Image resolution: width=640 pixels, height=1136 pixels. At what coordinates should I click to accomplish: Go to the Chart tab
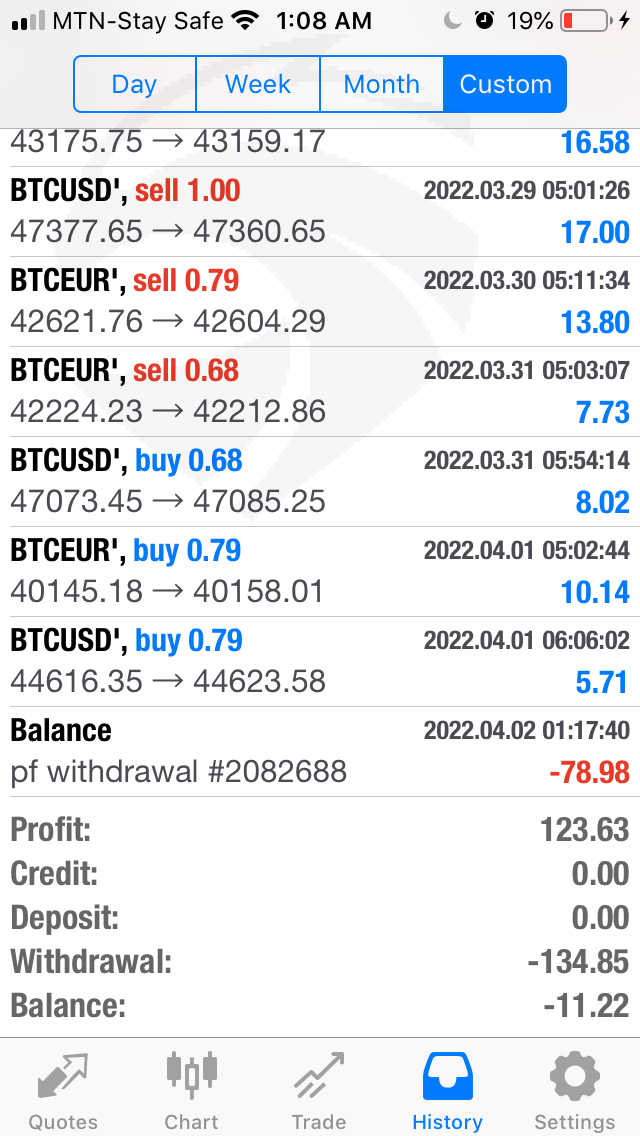[x=191, y=1090]
